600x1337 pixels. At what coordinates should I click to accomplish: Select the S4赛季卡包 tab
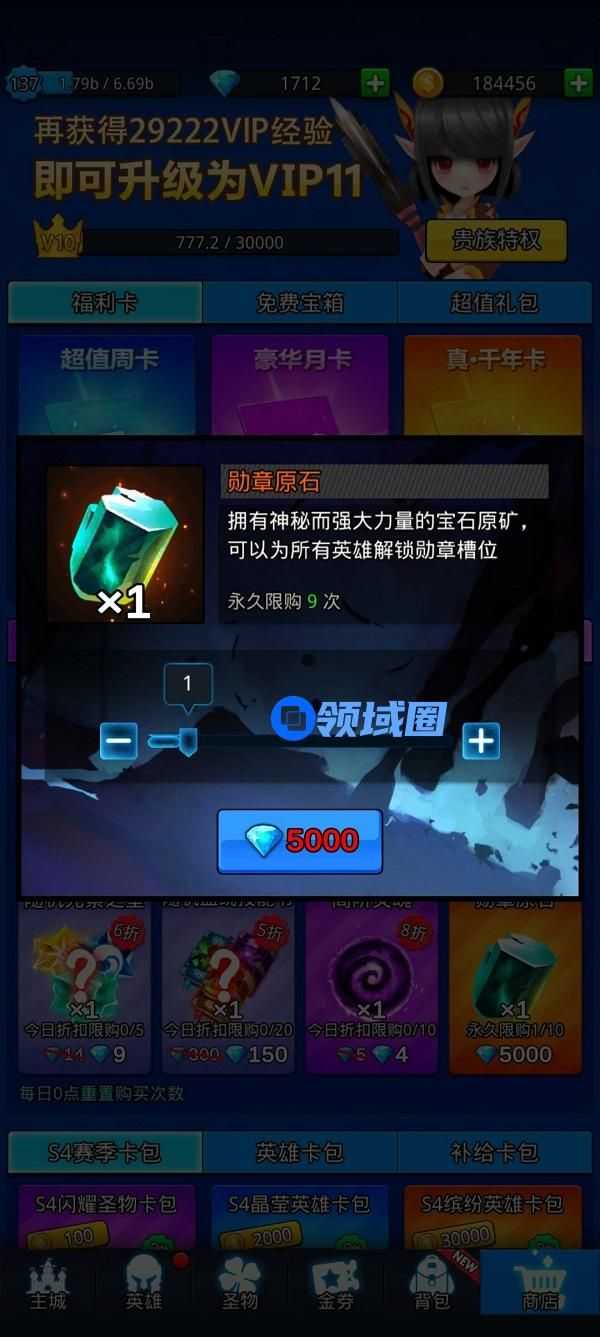[105, 1152]
